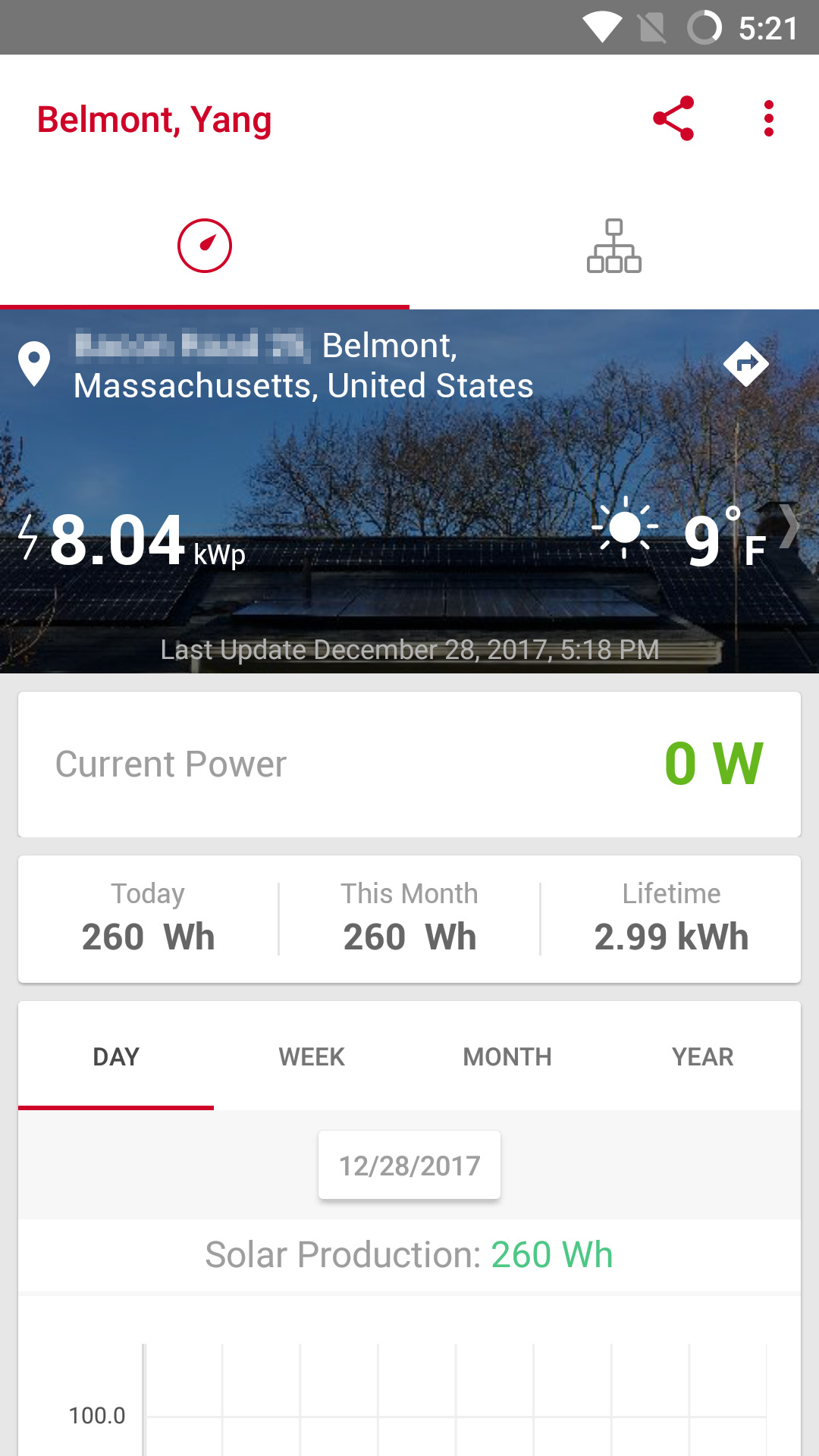Show next weather forecast with the chevron
This screenshot has height=1456, width=819.
pyautogui.click(x=790, y=526)
